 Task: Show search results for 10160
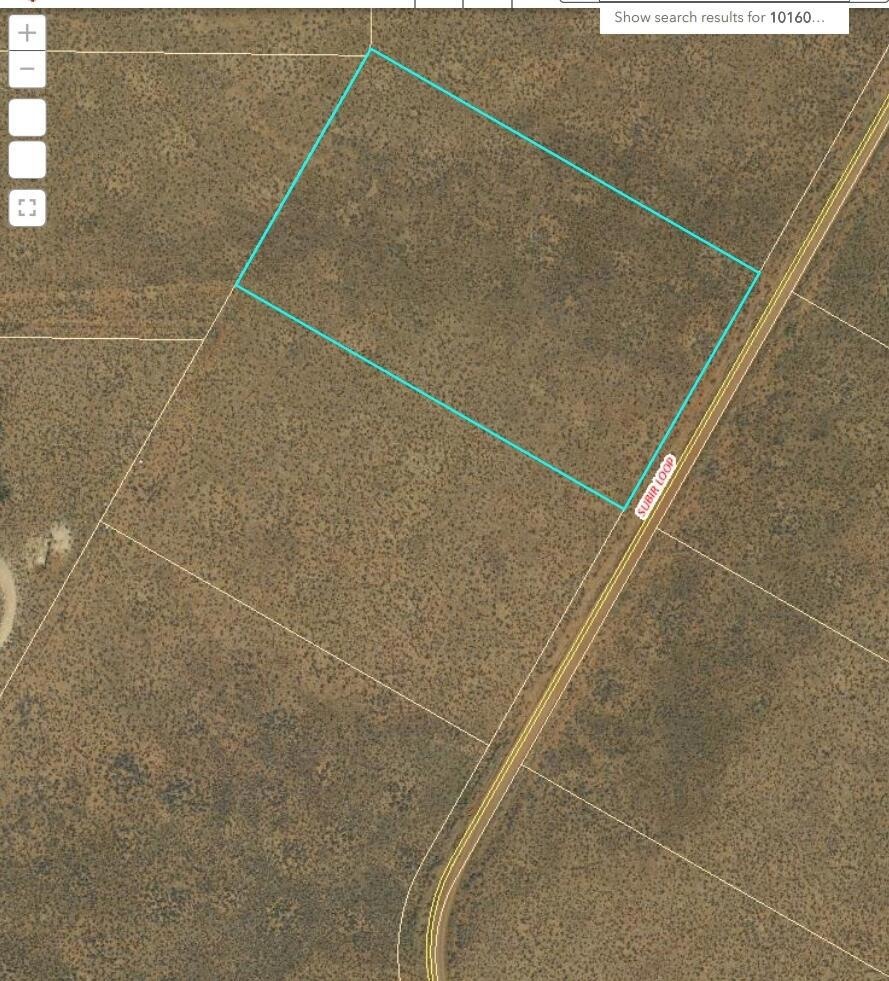(x=723, y=17)
